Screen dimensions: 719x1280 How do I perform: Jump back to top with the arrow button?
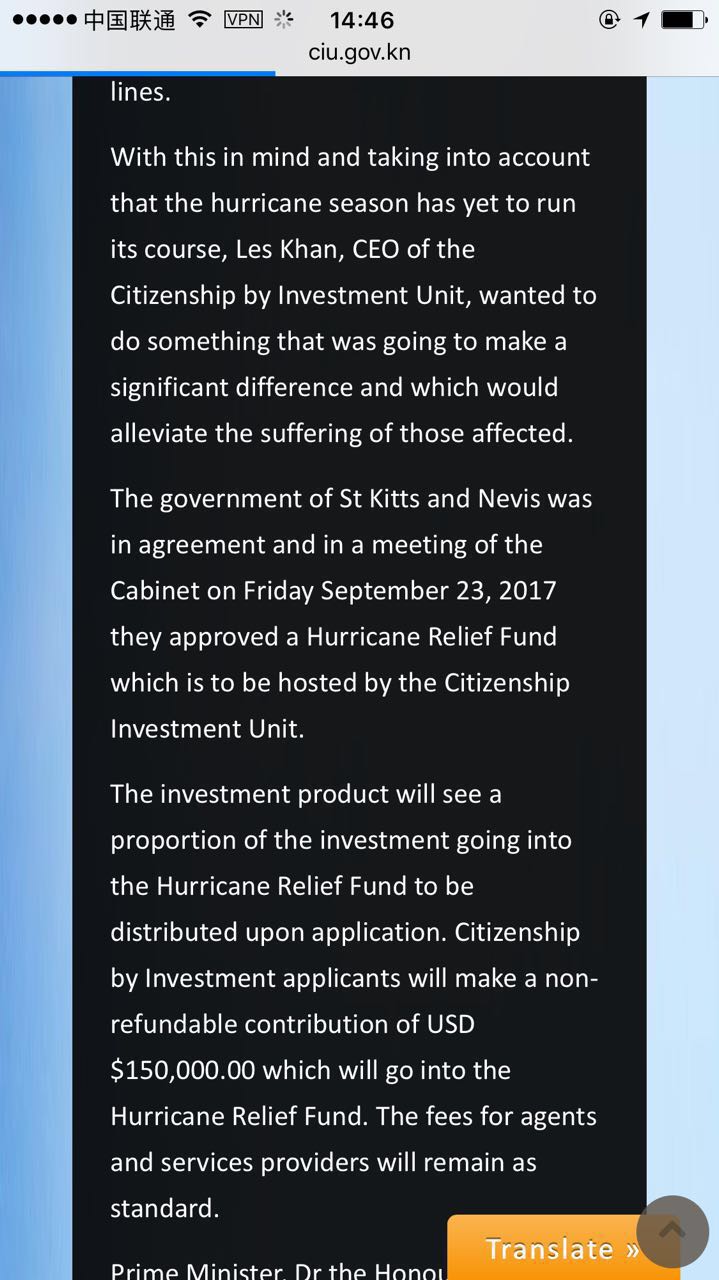tap(672, 1232)
